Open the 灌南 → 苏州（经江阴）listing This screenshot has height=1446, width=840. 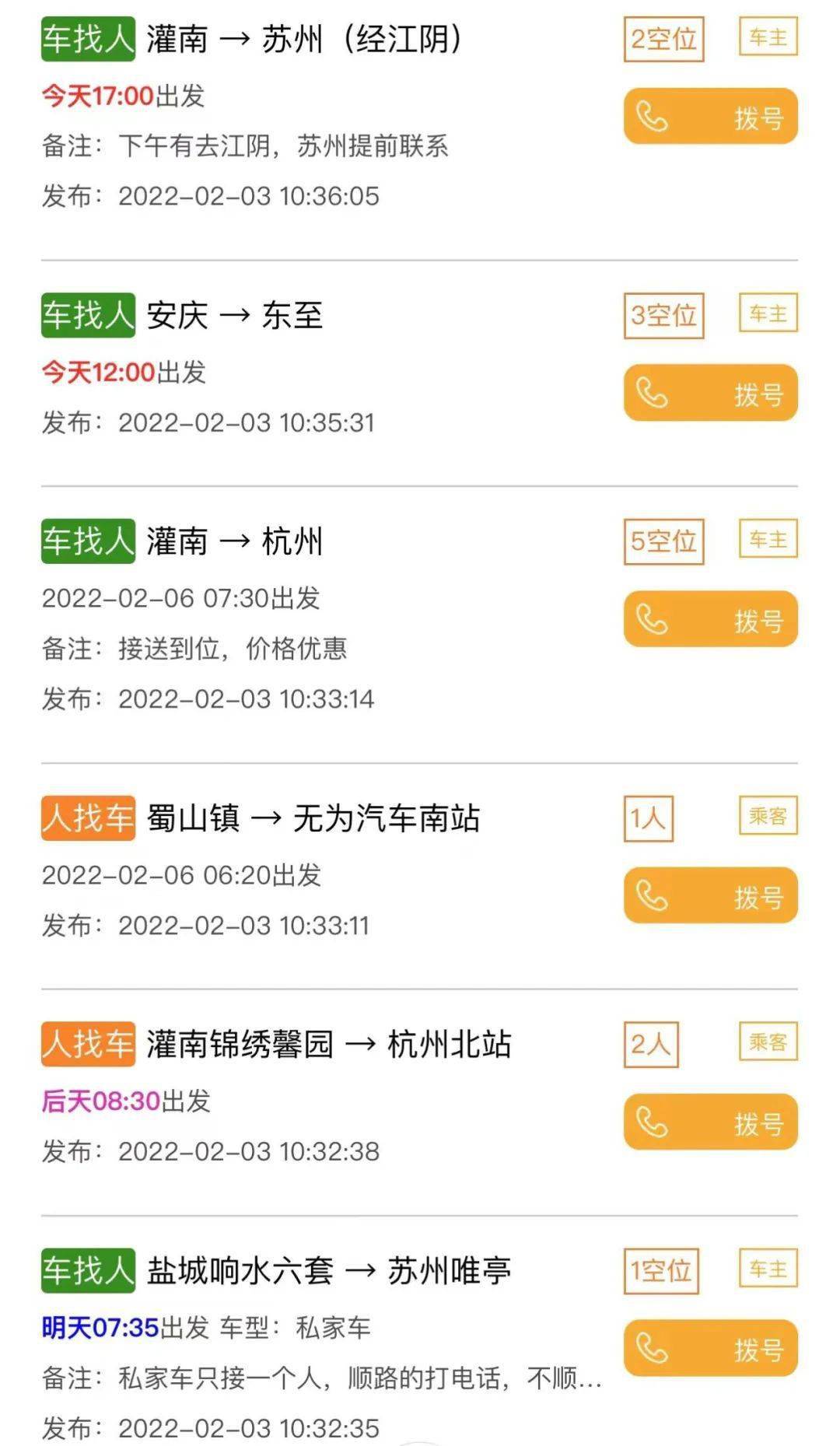[x=303, y=39]
